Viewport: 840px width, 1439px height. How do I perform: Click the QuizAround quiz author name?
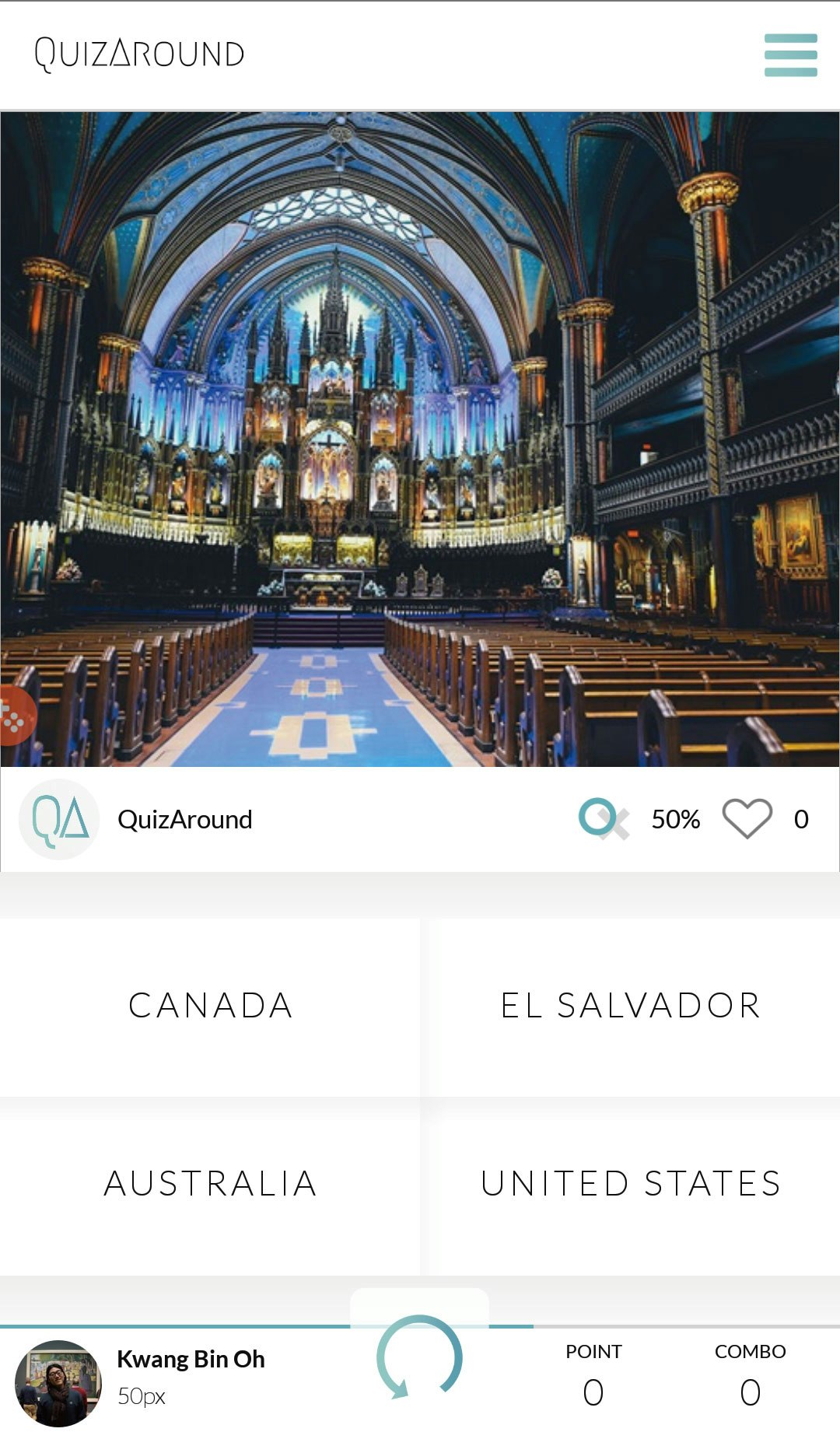(x=186, y=818)
